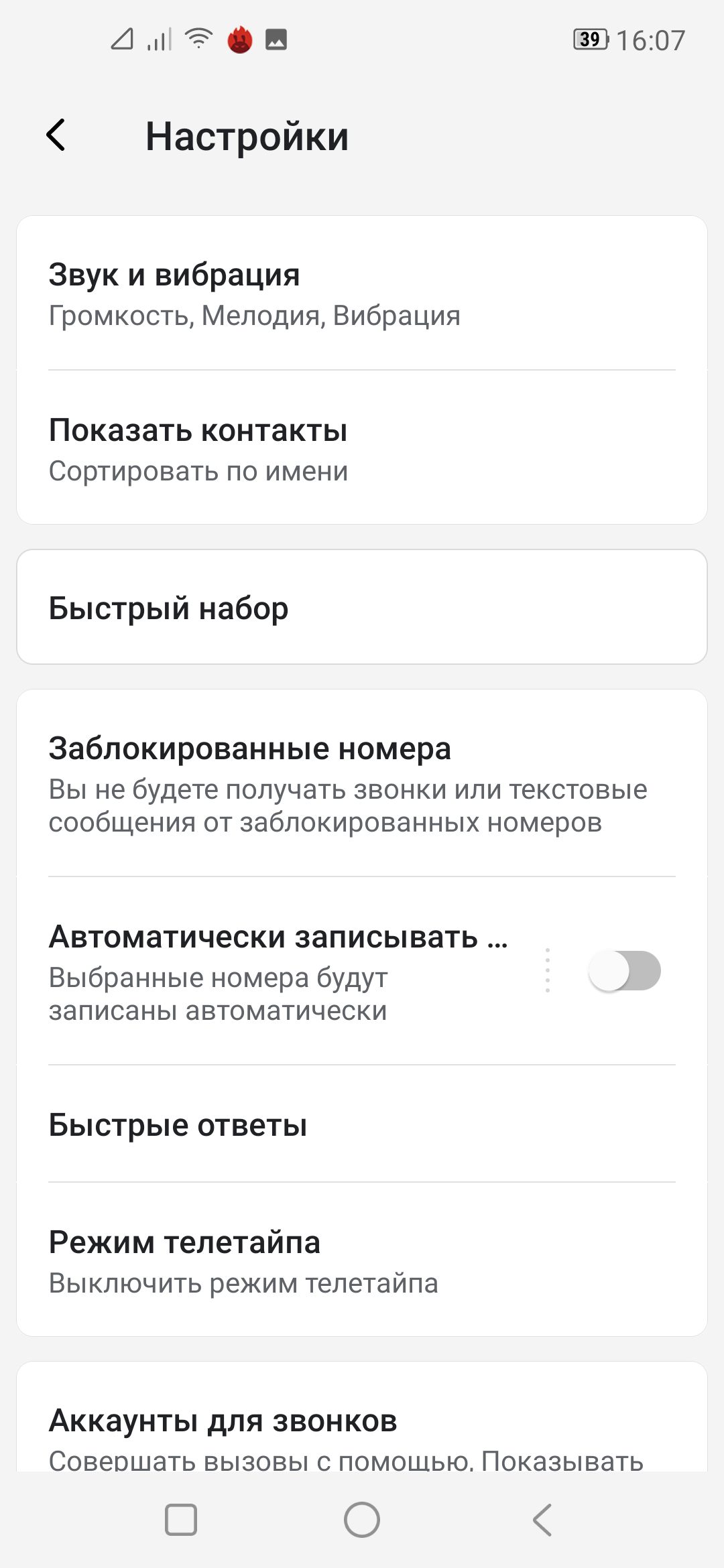Open Режим телетайпа settings
This screenshot has width=724, height=1568.
point(362,1261)
